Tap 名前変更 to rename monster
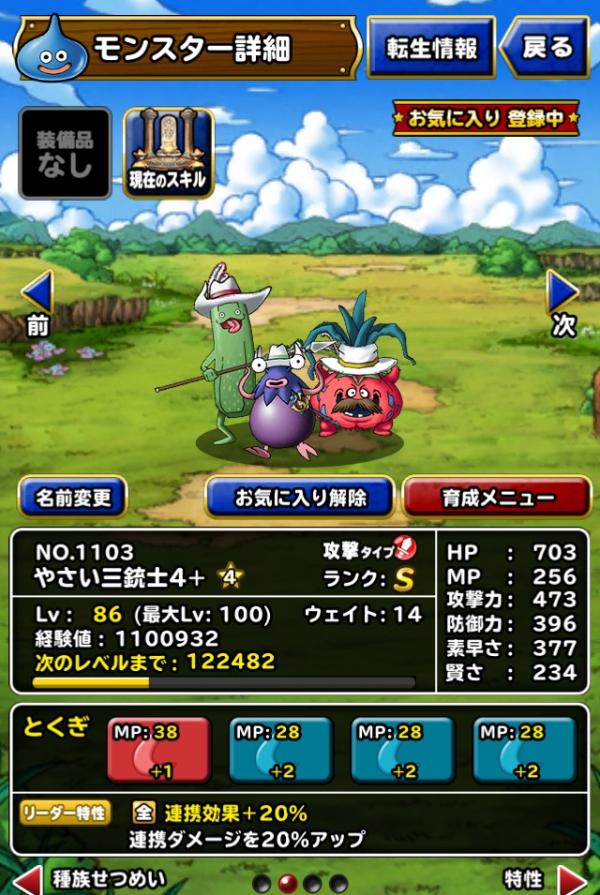This screenshot has width=600, height=895. pos(72,497)
